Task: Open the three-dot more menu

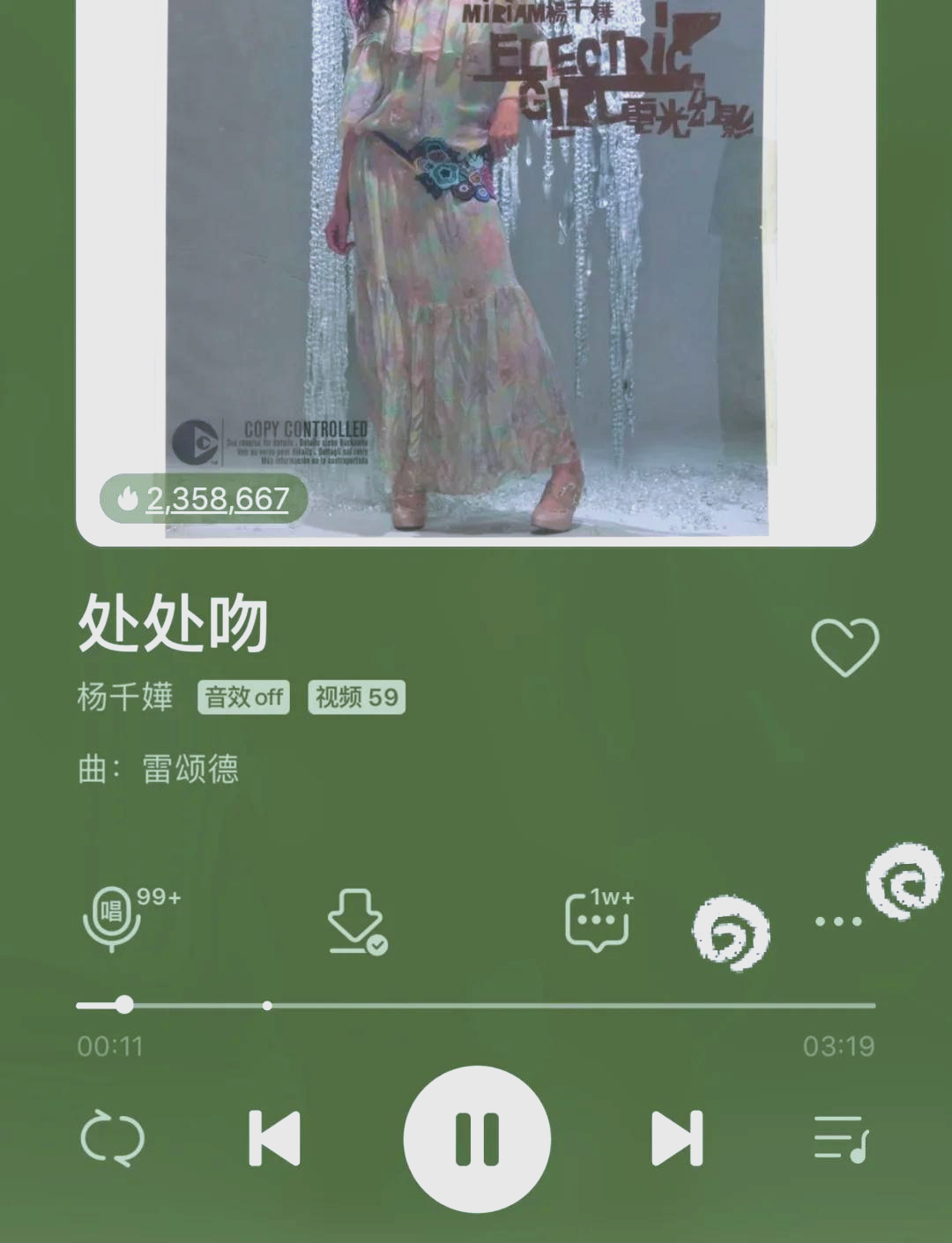Action: [x=837, y=921]
